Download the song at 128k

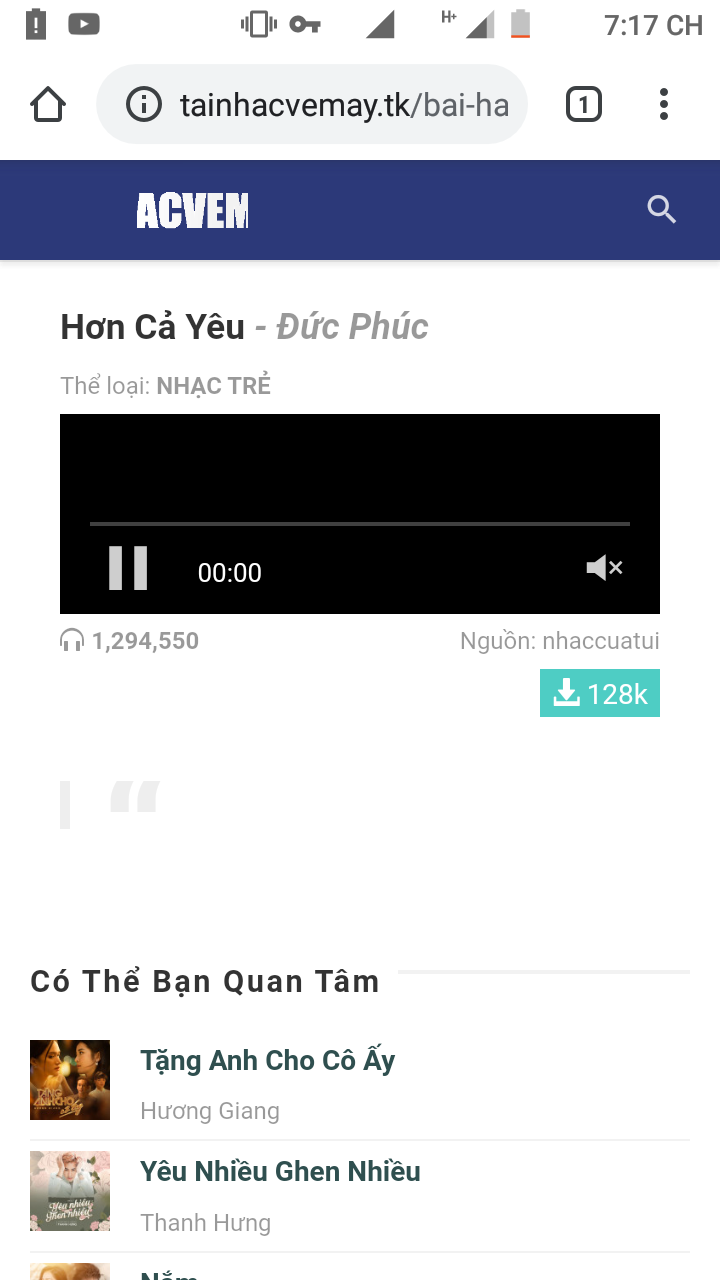click(x=600, y=693)
